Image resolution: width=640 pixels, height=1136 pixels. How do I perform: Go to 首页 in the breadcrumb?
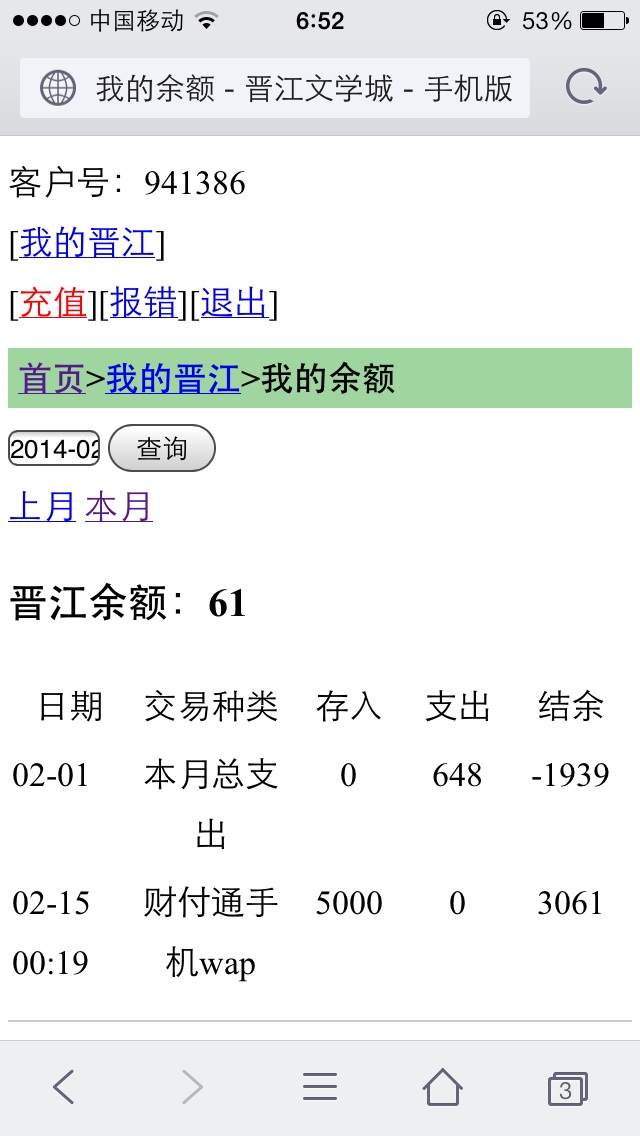(51, 379)
